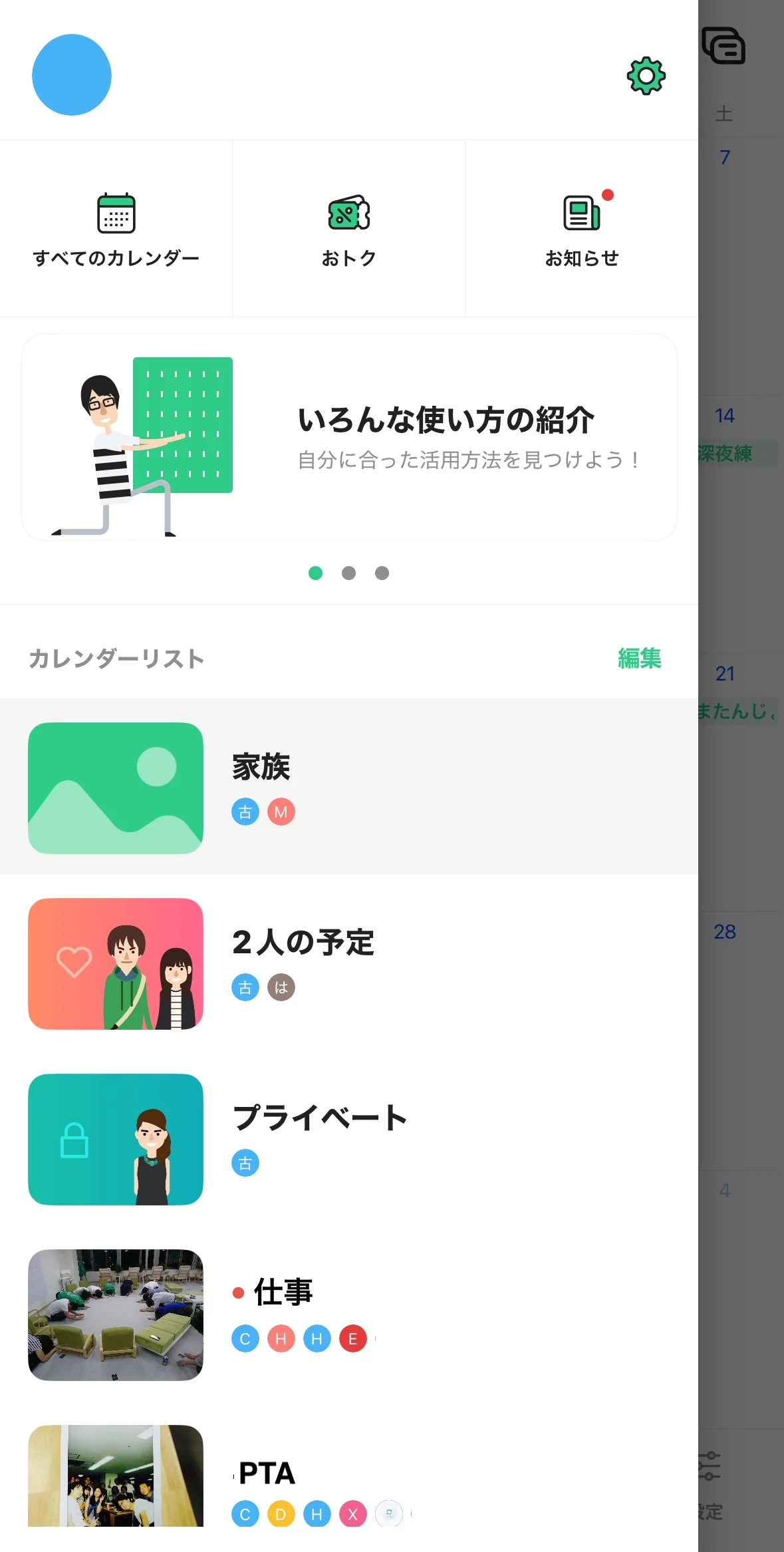Tap 編集 to edit the calendar list
Image resolution: width=784 pixels, height=1552 pixels.
(639, 658)
